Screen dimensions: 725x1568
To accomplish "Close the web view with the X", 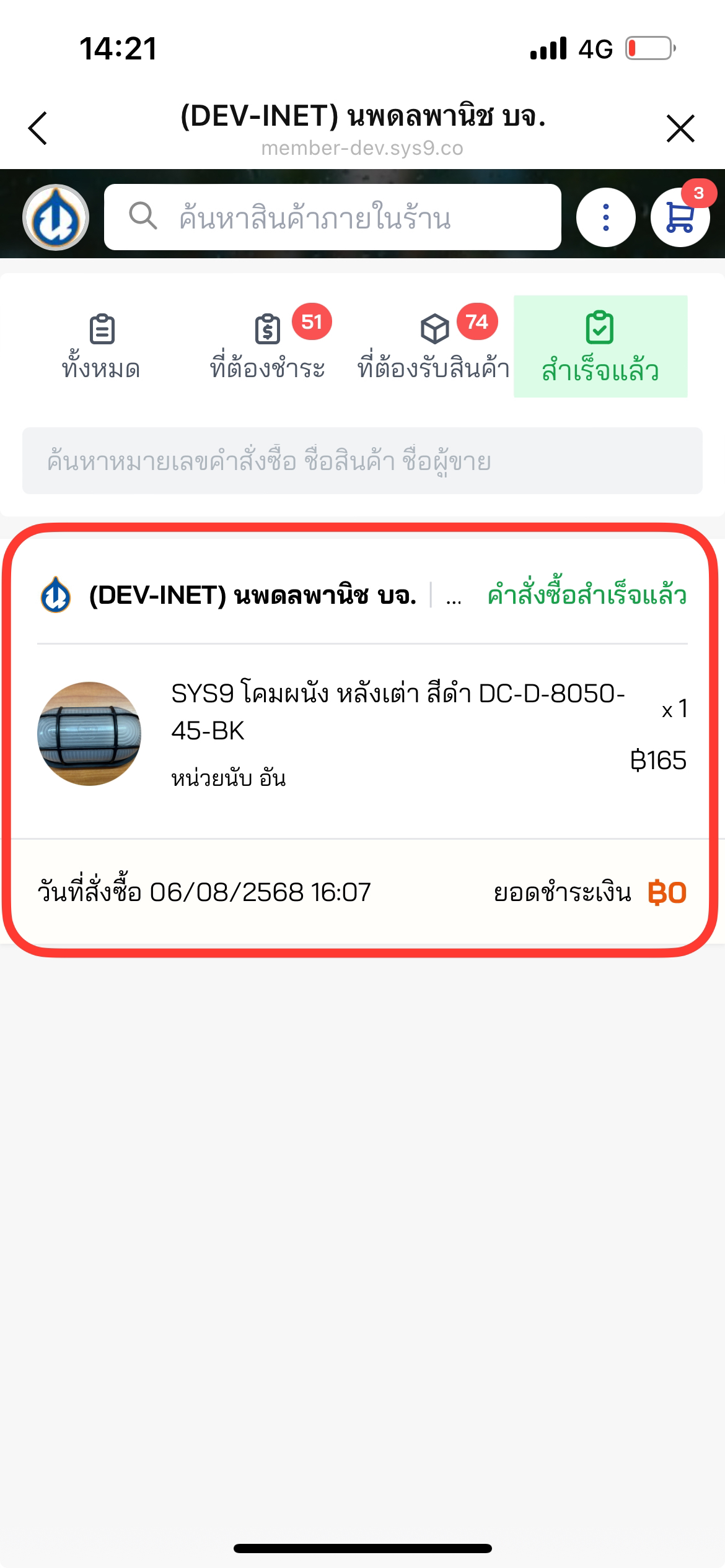I will [x=680, y=128].
